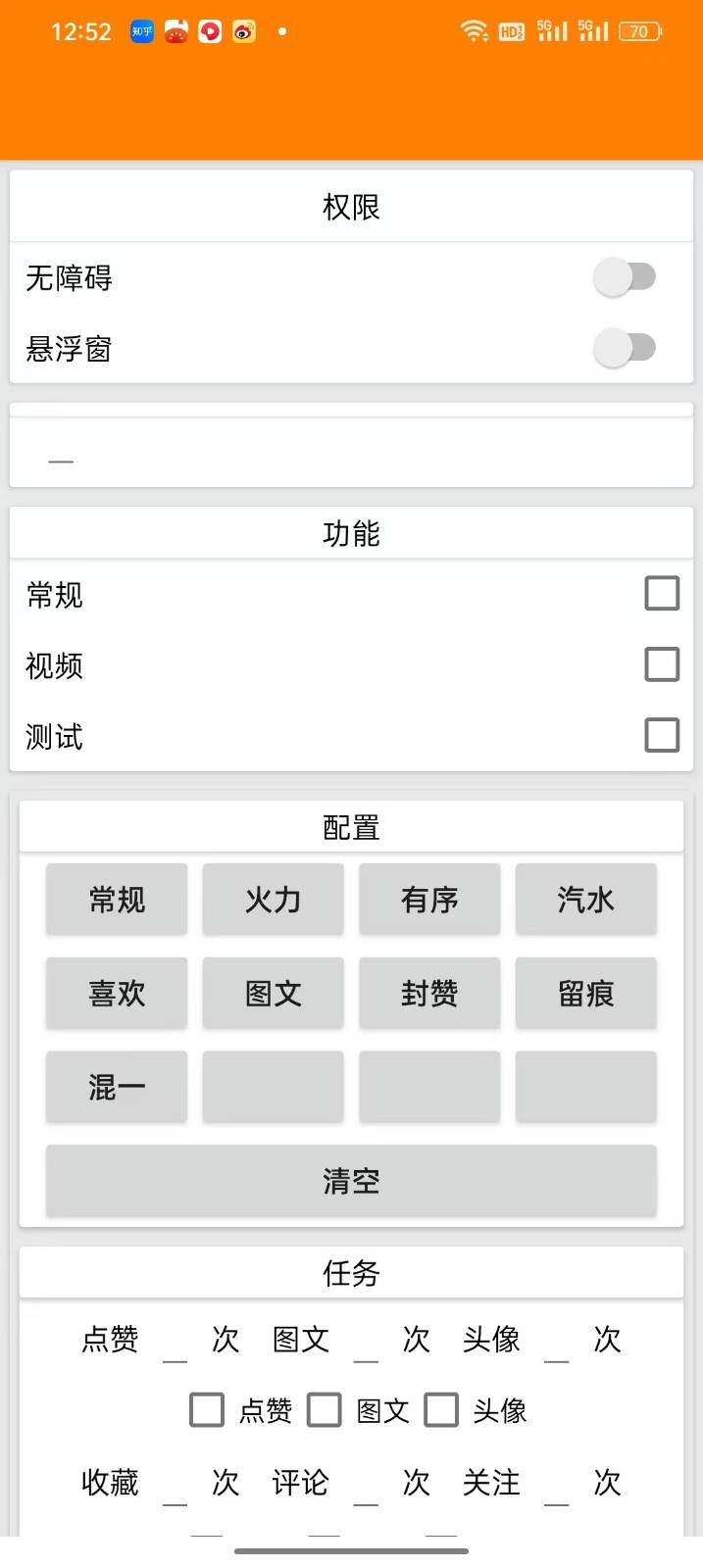Tap the 常规 config button
The height and width of the screenshot is (1568, 703).
pos(117,899)
